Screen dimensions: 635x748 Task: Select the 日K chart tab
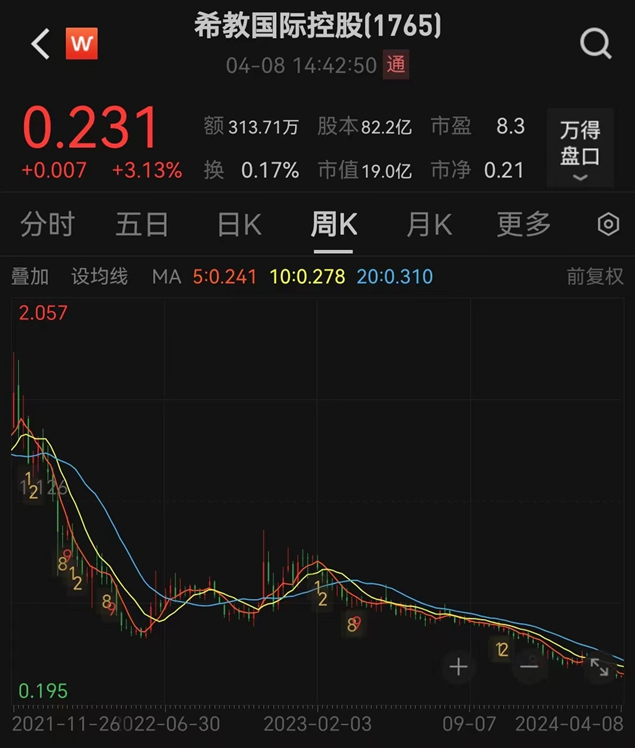coord(239,224)
